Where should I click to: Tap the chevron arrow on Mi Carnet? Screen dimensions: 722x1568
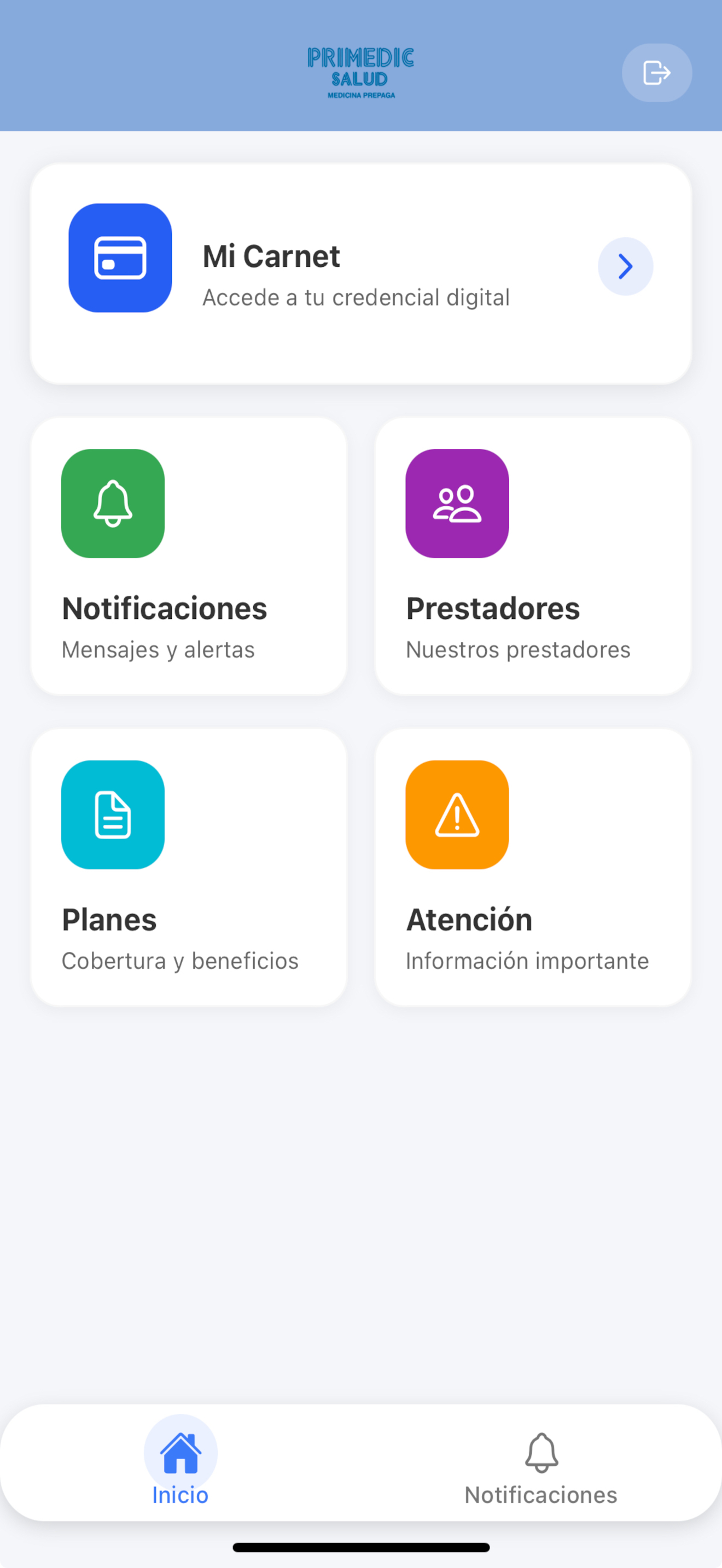pyautogui.click(x=625, y=266)
